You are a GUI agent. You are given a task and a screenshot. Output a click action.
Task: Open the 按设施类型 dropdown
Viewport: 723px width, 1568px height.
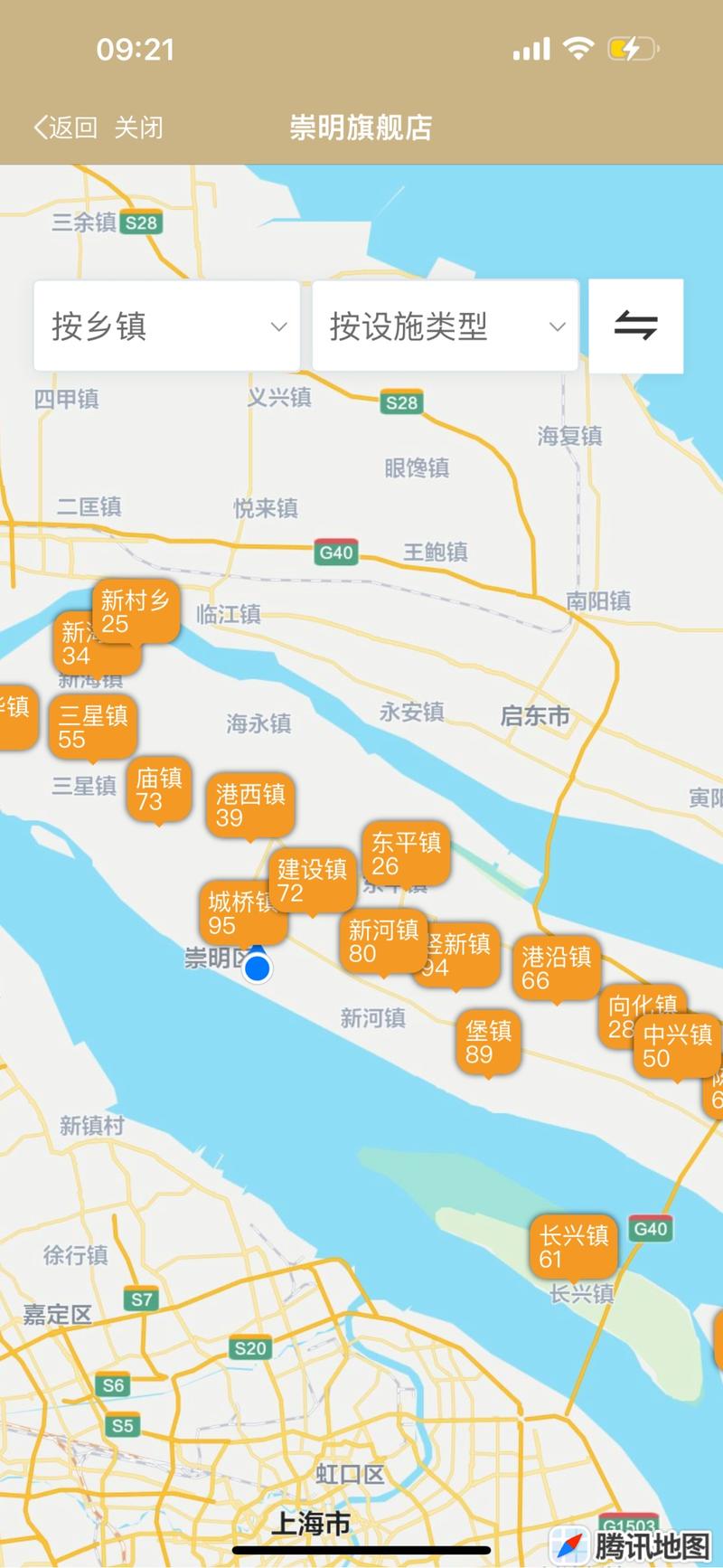tap(445, 326)
